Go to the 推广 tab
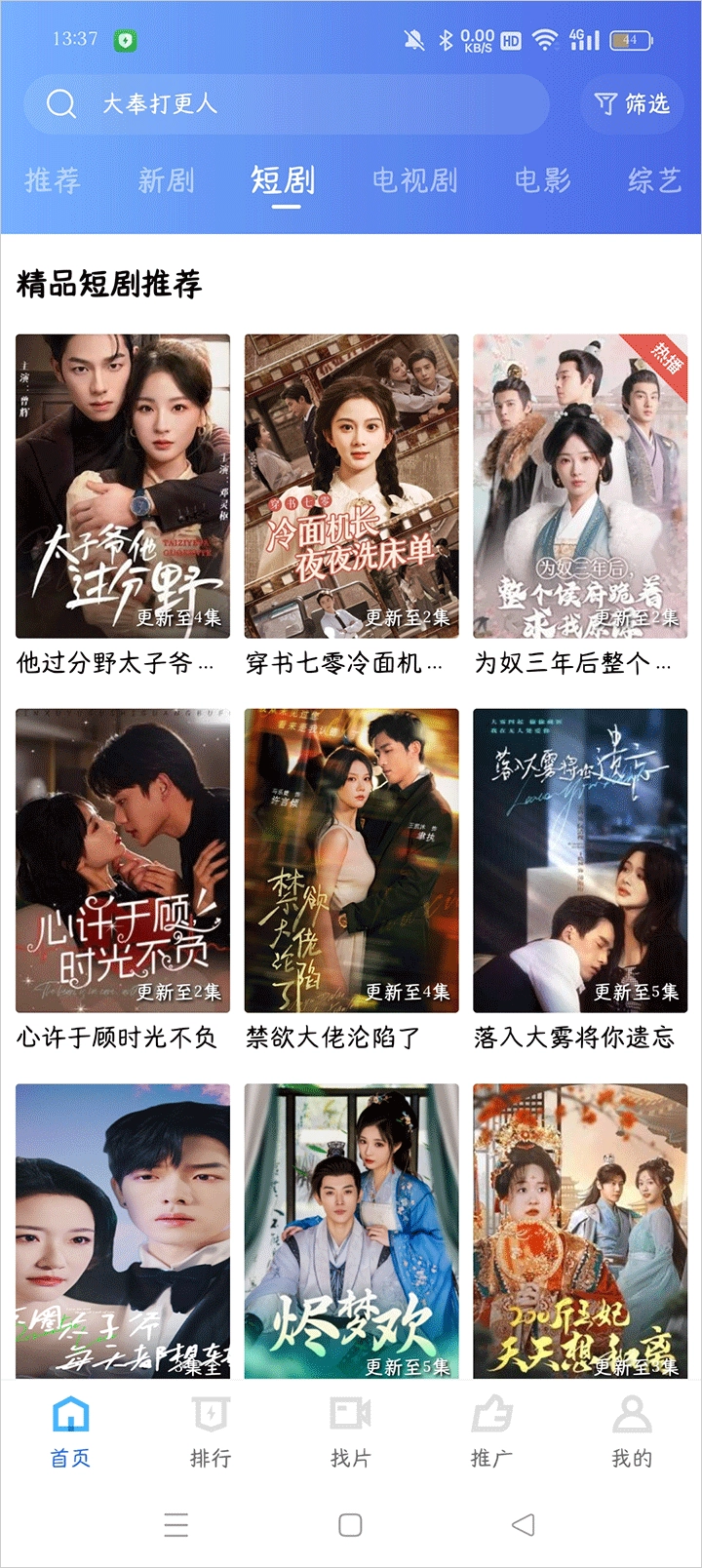Image resolution: width=702 pixels, height=1568 pixels. tap(491, 1431)
